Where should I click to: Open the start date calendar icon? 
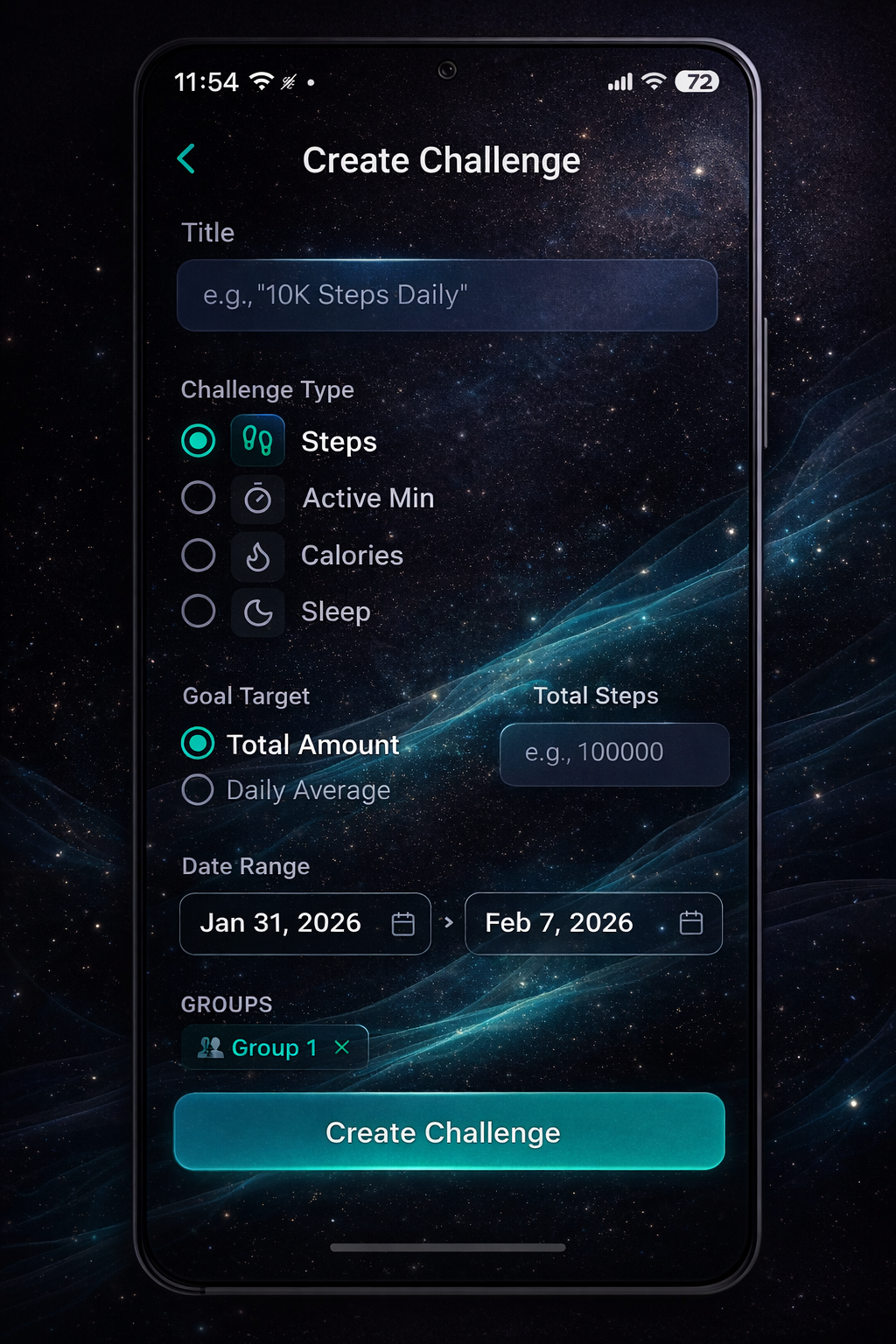[403, 922]
